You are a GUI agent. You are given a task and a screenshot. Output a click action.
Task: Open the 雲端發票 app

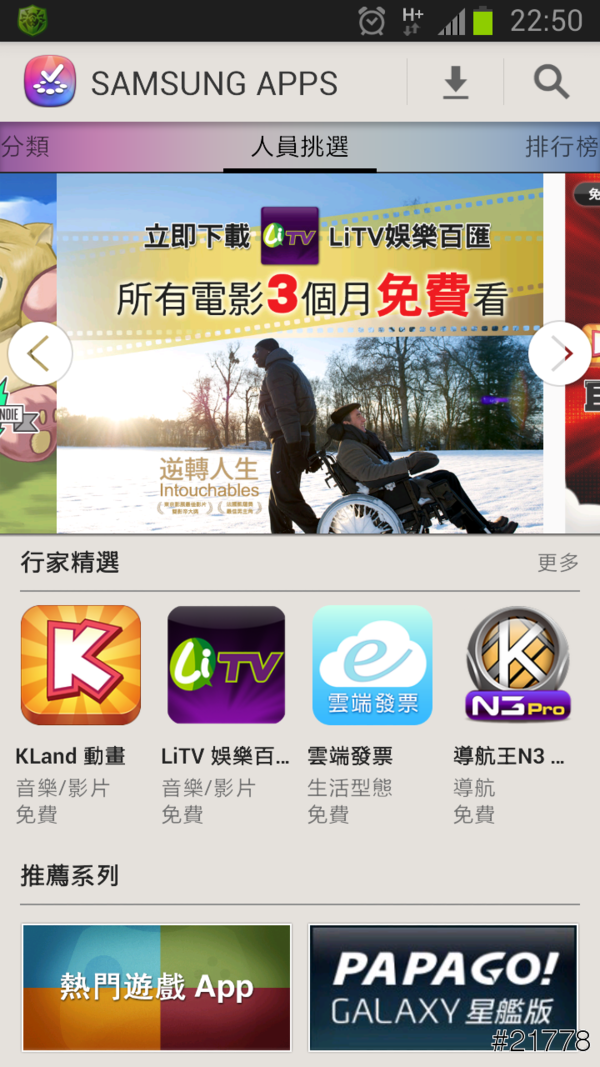pyautogui.click(x=372, y=665)
